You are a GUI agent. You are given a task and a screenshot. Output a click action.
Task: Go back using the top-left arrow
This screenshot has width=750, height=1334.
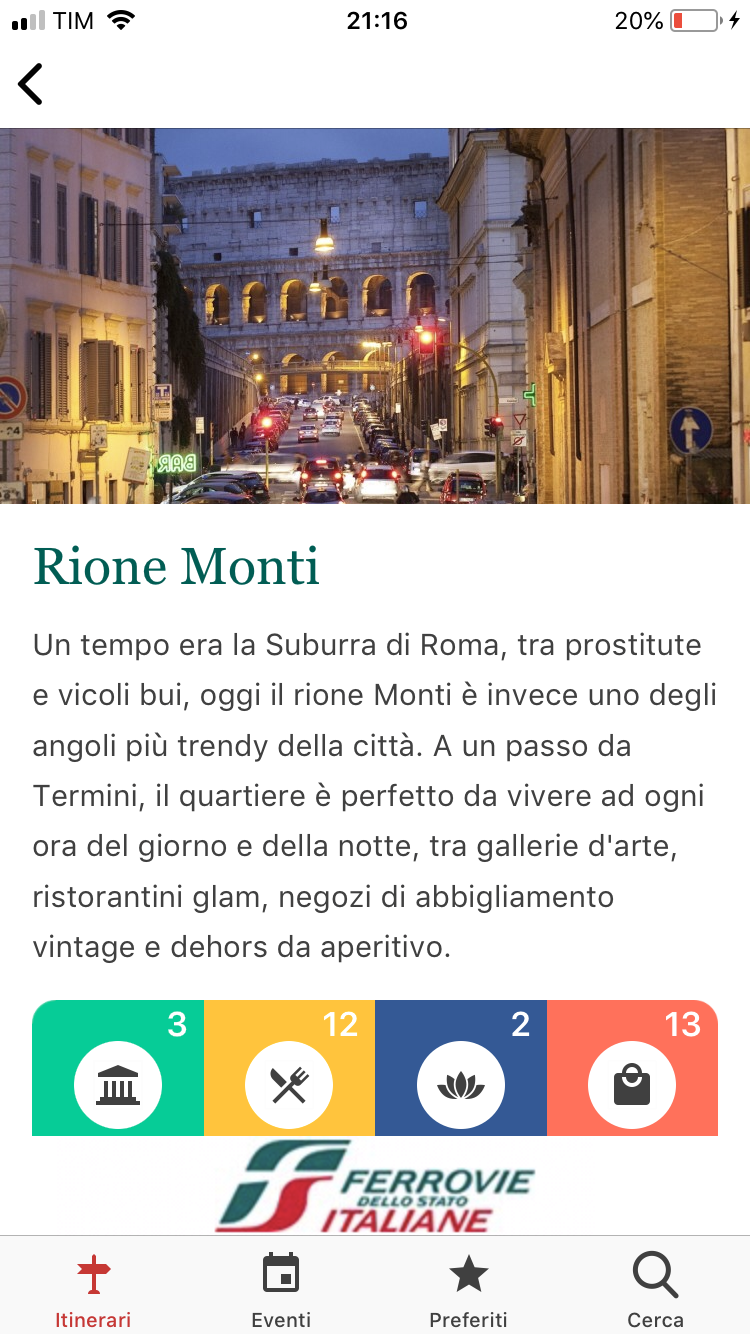click(31, 84)
